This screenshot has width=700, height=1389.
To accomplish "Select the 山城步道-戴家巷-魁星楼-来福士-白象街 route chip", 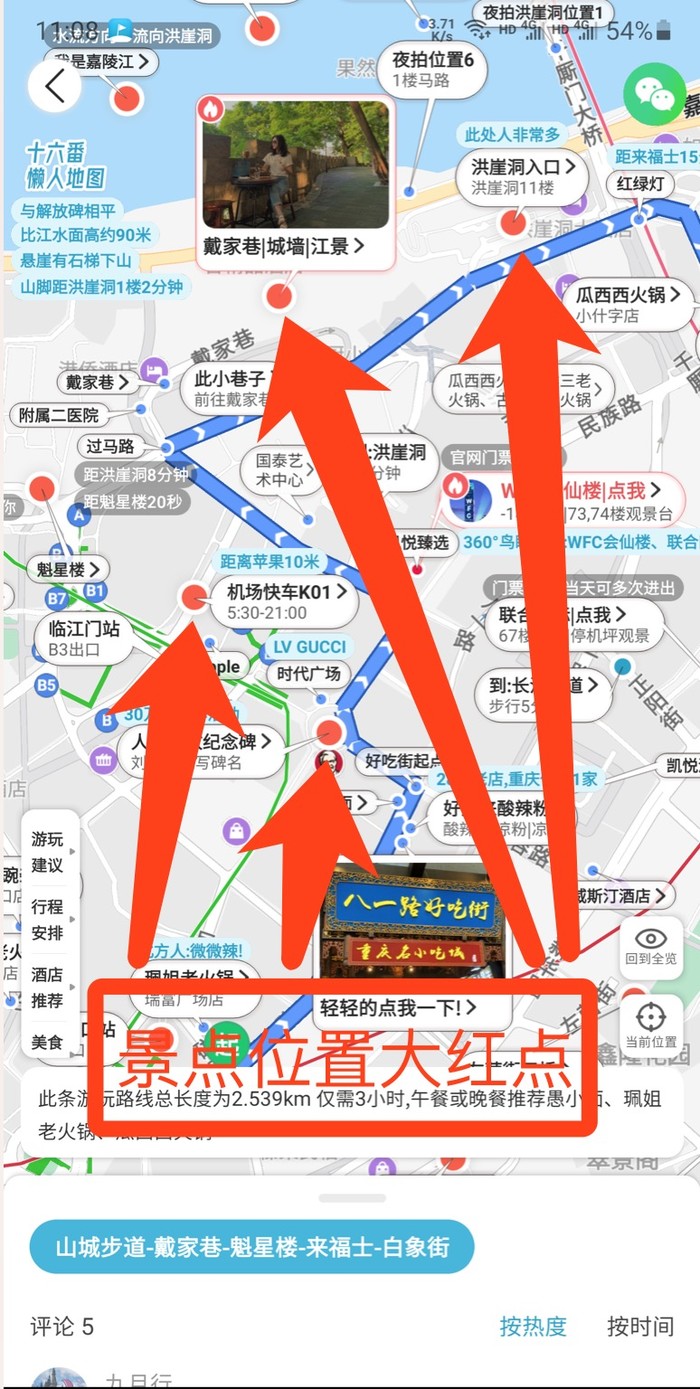I will [251, 1247].
